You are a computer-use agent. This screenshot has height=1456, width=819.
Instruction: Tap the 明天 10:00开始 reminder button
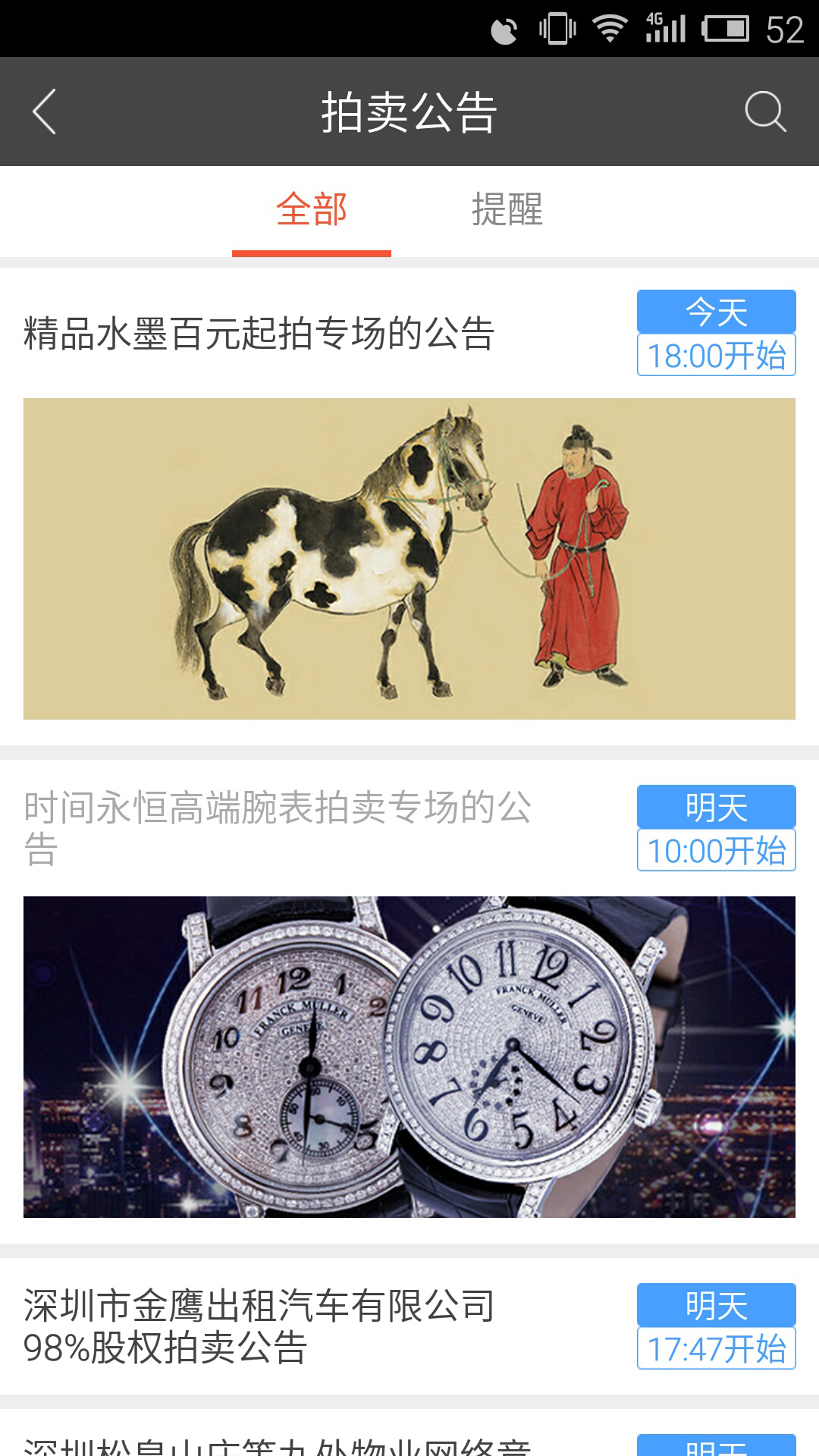pos(716,828)
